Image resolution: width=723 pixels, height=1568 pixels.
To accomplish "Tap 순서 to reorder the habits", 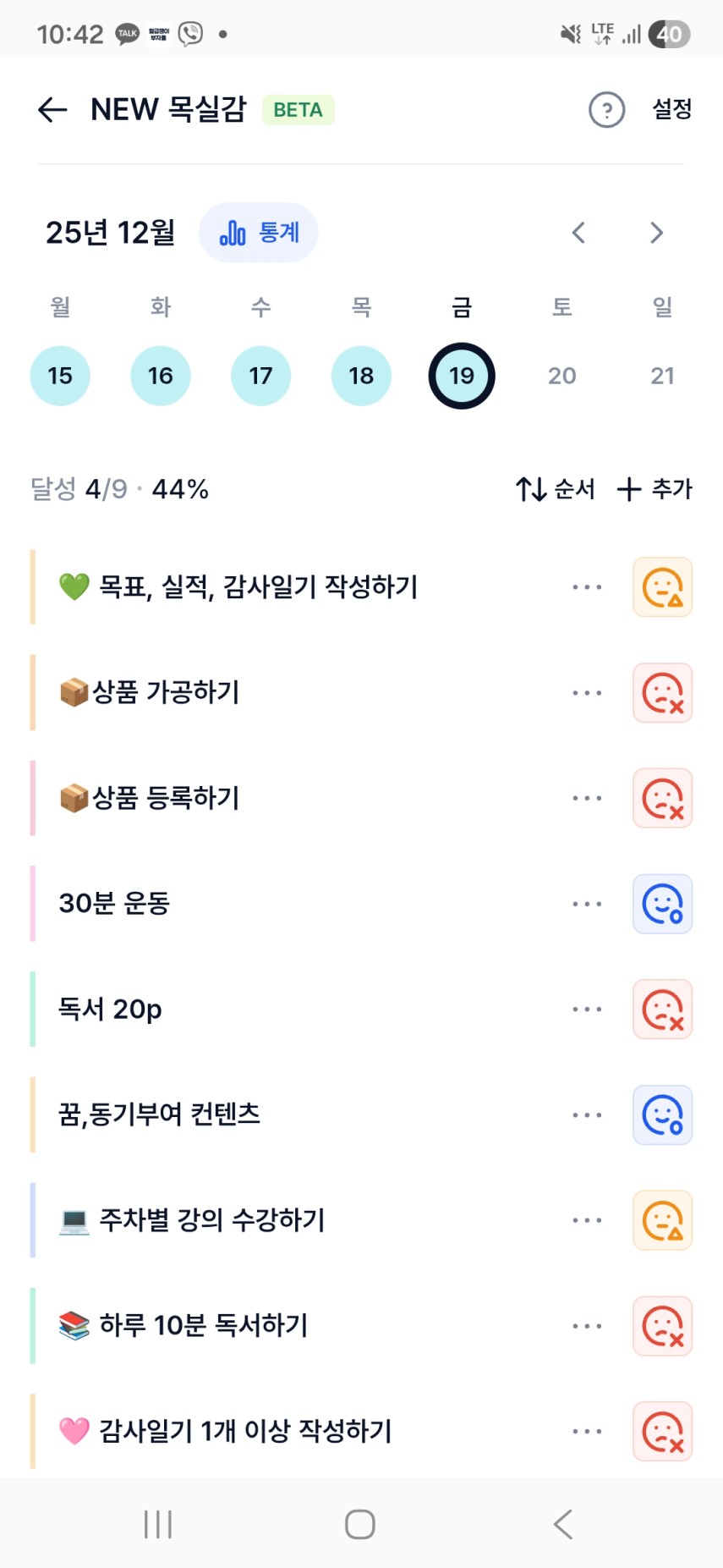I will pyautogui.click(x=556, y=489).
